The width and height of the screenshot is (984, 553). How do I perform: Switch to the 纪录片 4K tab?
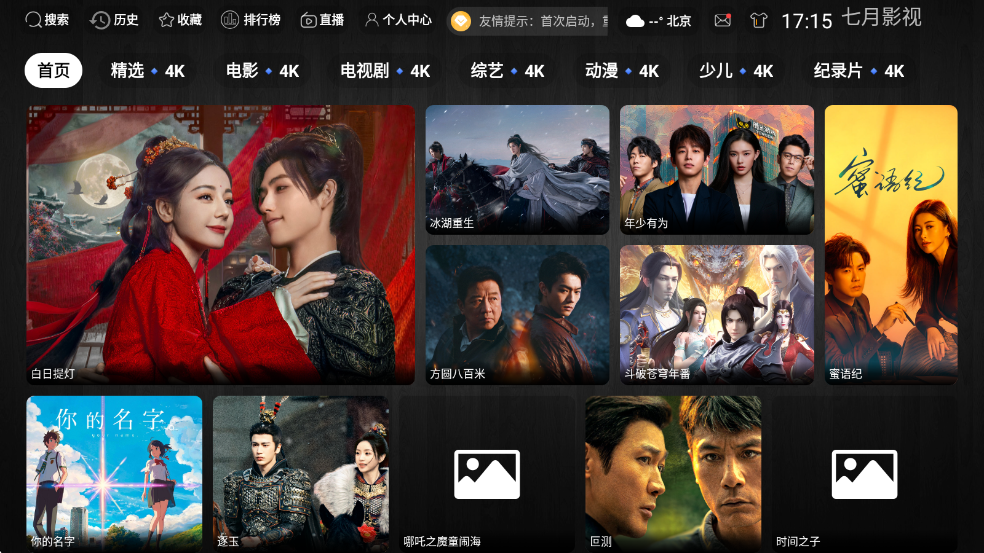tap(858, 71)
